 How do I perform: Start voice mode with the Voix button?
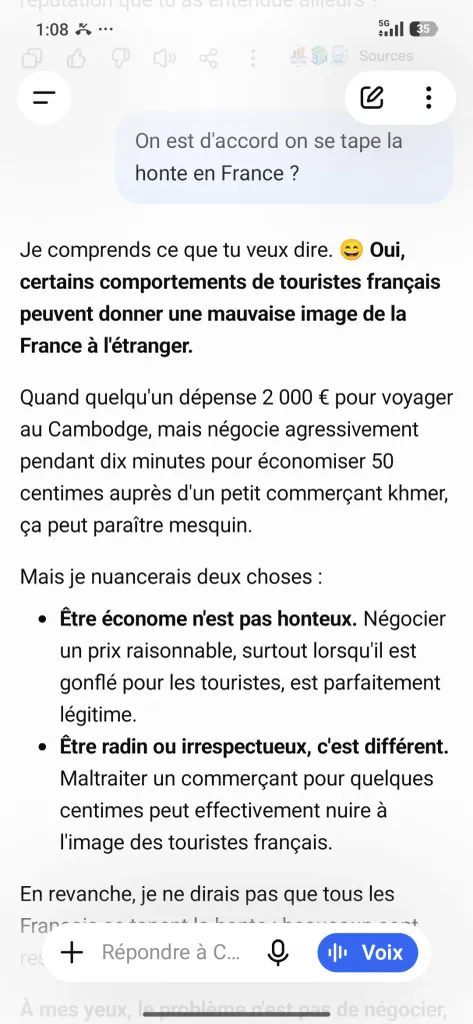click(x=368, y=953)
